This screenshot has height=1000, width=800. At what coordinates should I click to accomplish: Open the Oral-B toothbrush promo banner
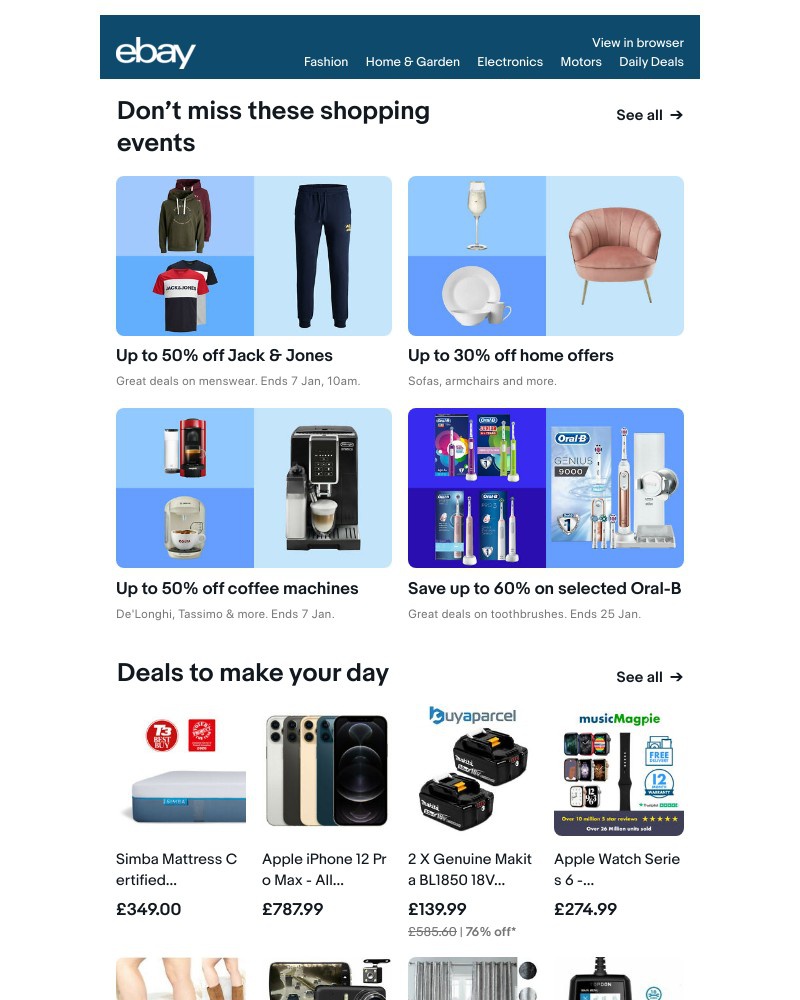pos(546,487)
